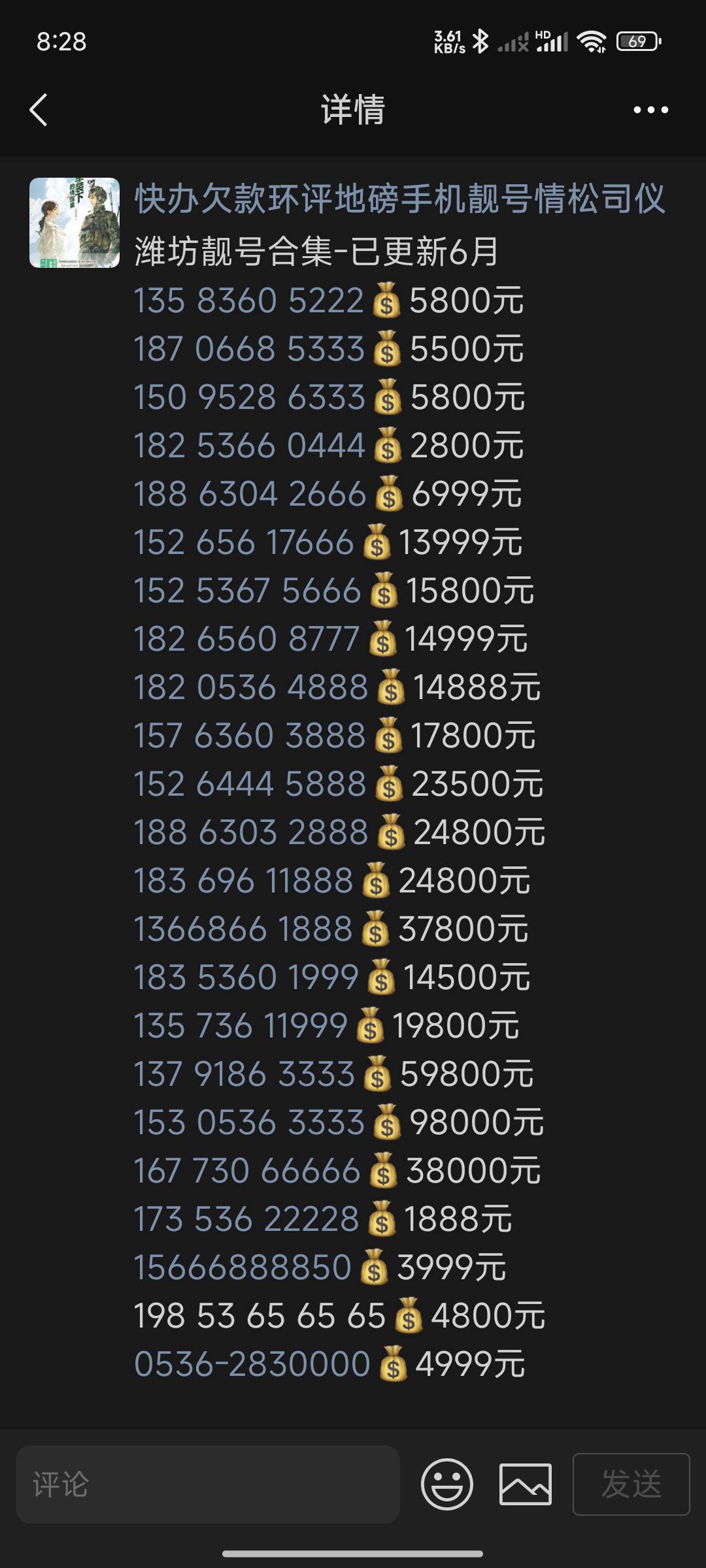
Task: Open the profile name 快办欠款环评地磅手机靓号情松司仪
Action: pyautogui.click(x=399, y=199)
